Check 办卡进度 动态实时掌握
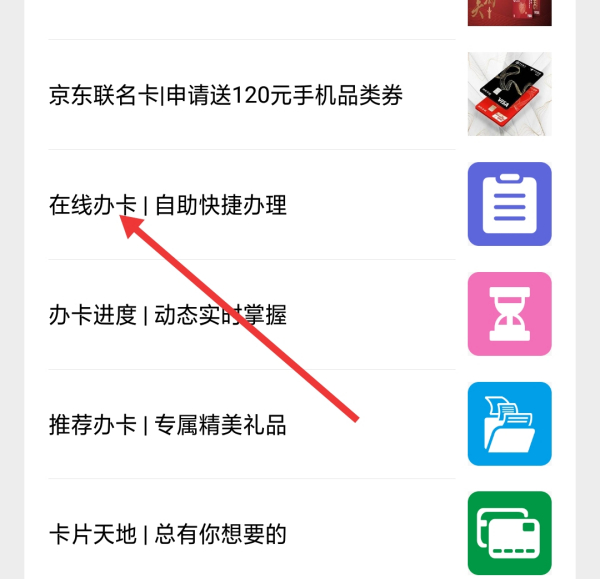Screen dimensions: 600x579 pyautogui.click(x=168, y=315)
